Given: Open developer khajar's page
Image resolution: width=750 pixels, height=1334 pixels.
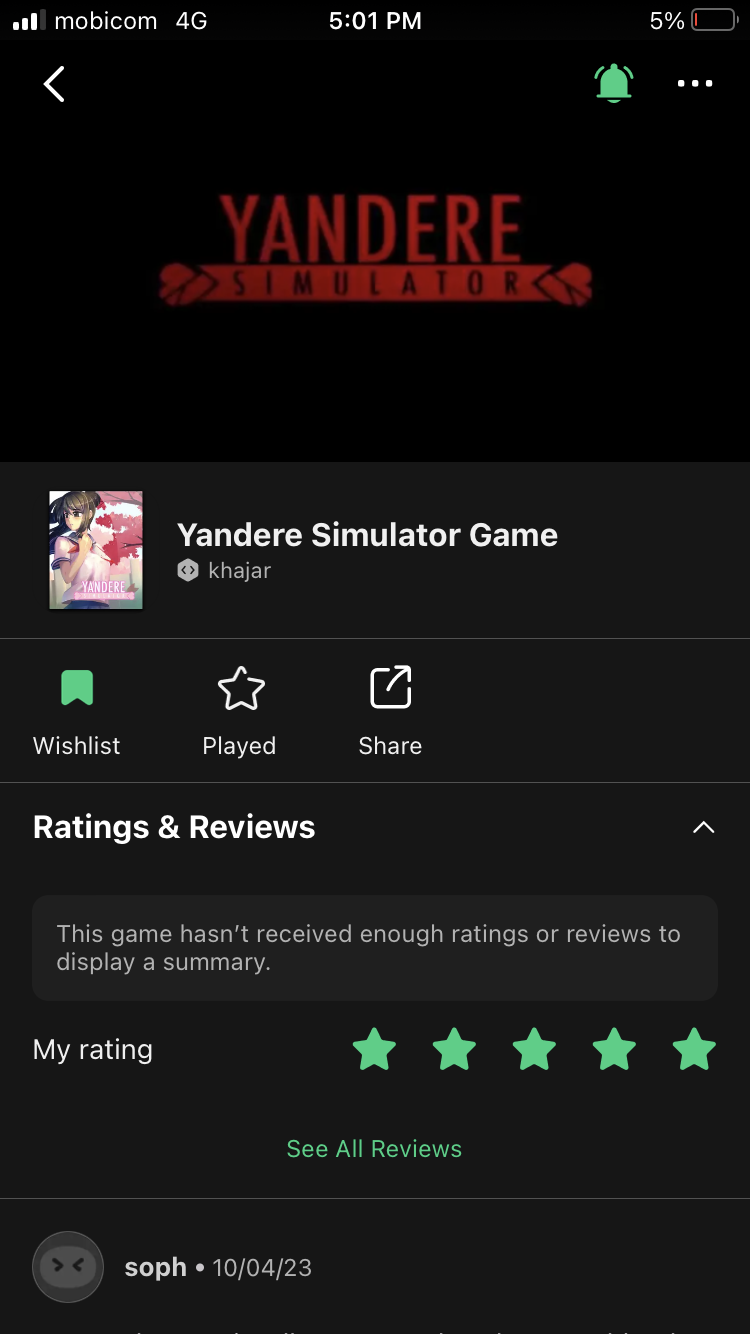Looking at the screenshot, I should pos(238,571).
